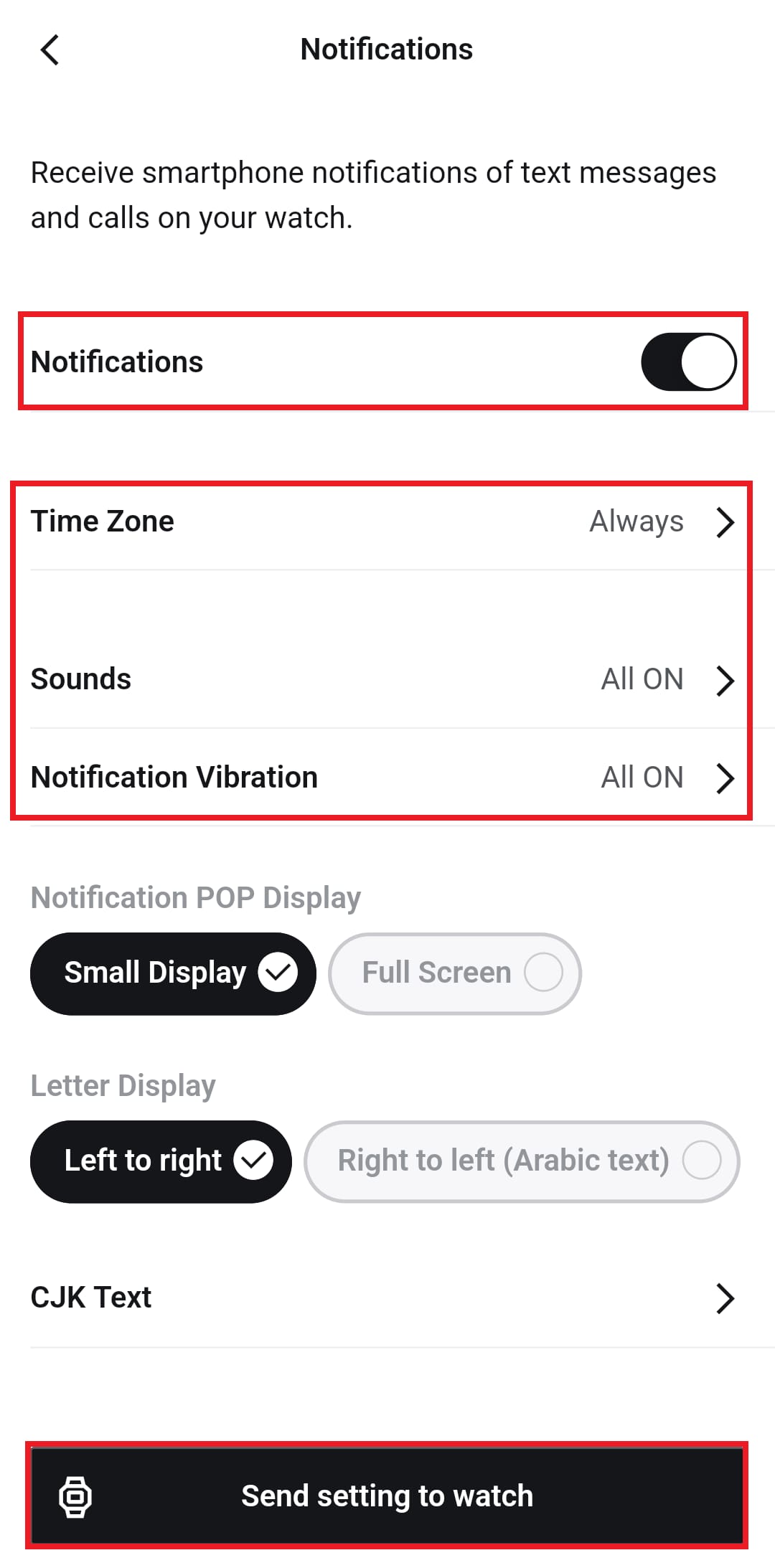Select Full Screen pop display
Viewport: 775px width, 1568px height.
(454, 973)
